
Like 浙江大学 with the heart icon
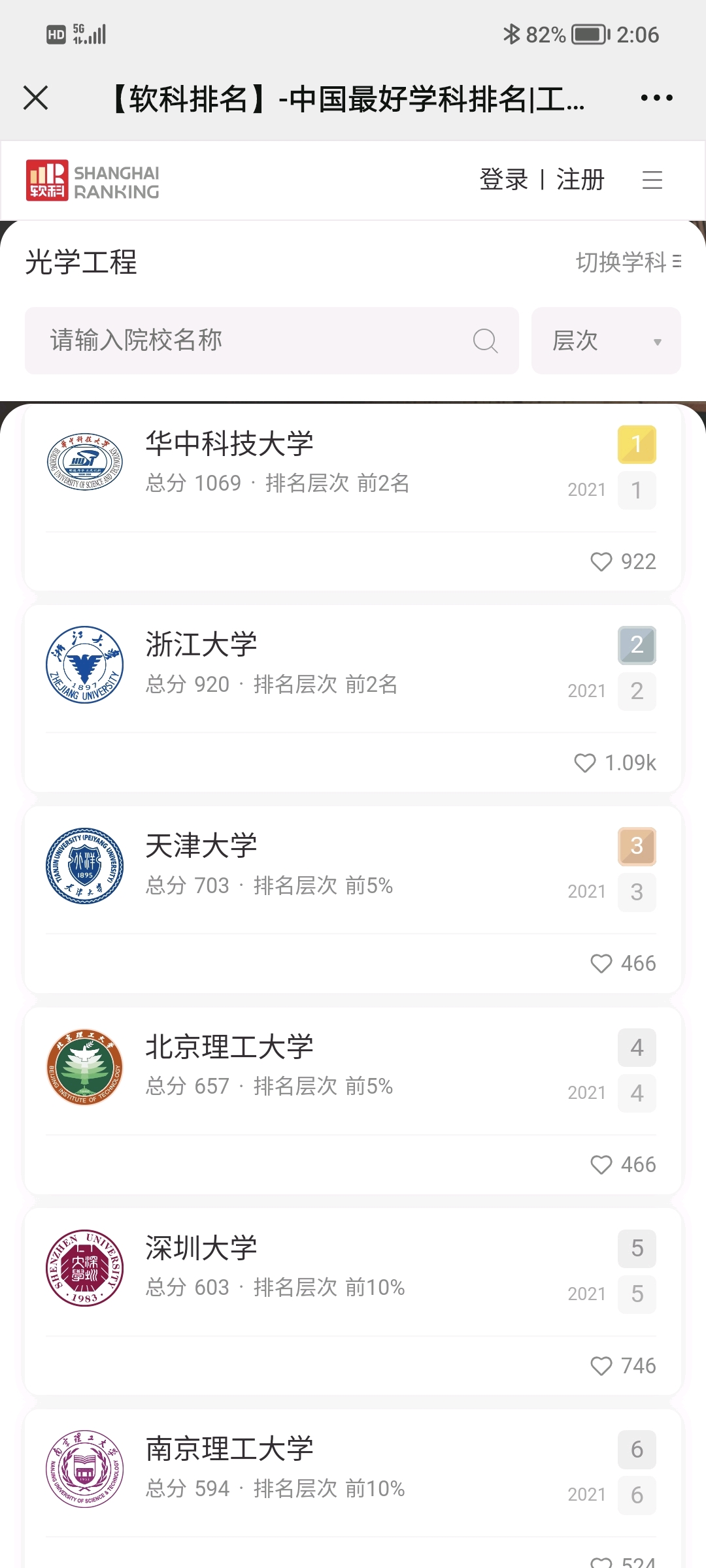point(584,762)
